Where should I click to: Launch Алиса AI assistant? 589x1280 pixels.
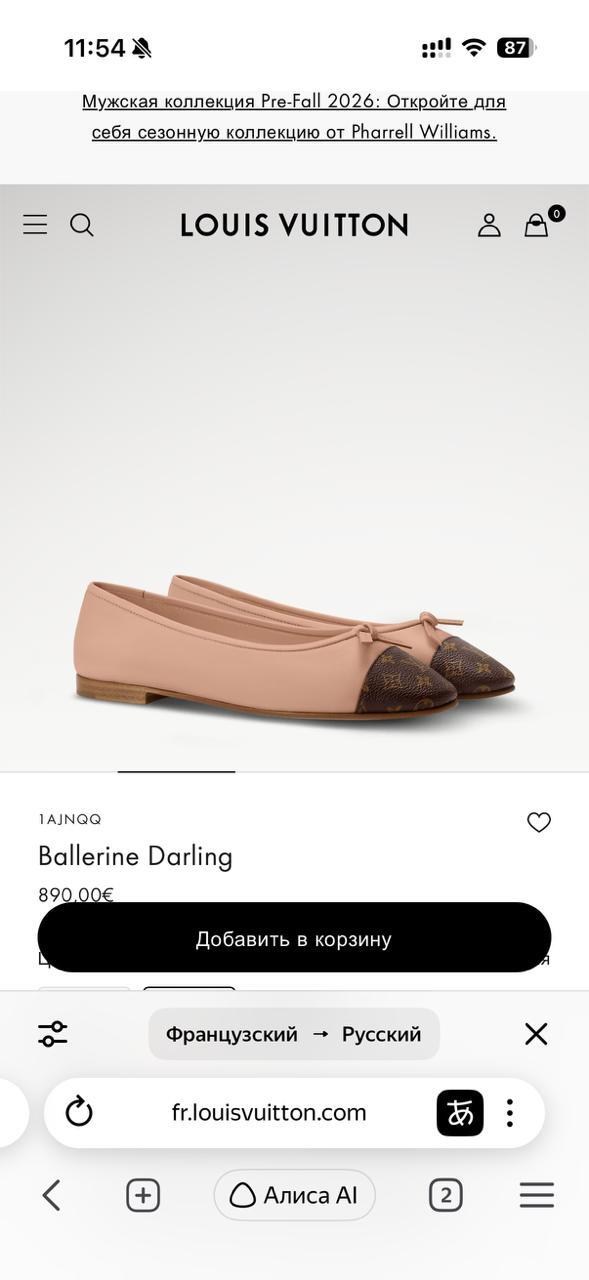[294, 1195]
